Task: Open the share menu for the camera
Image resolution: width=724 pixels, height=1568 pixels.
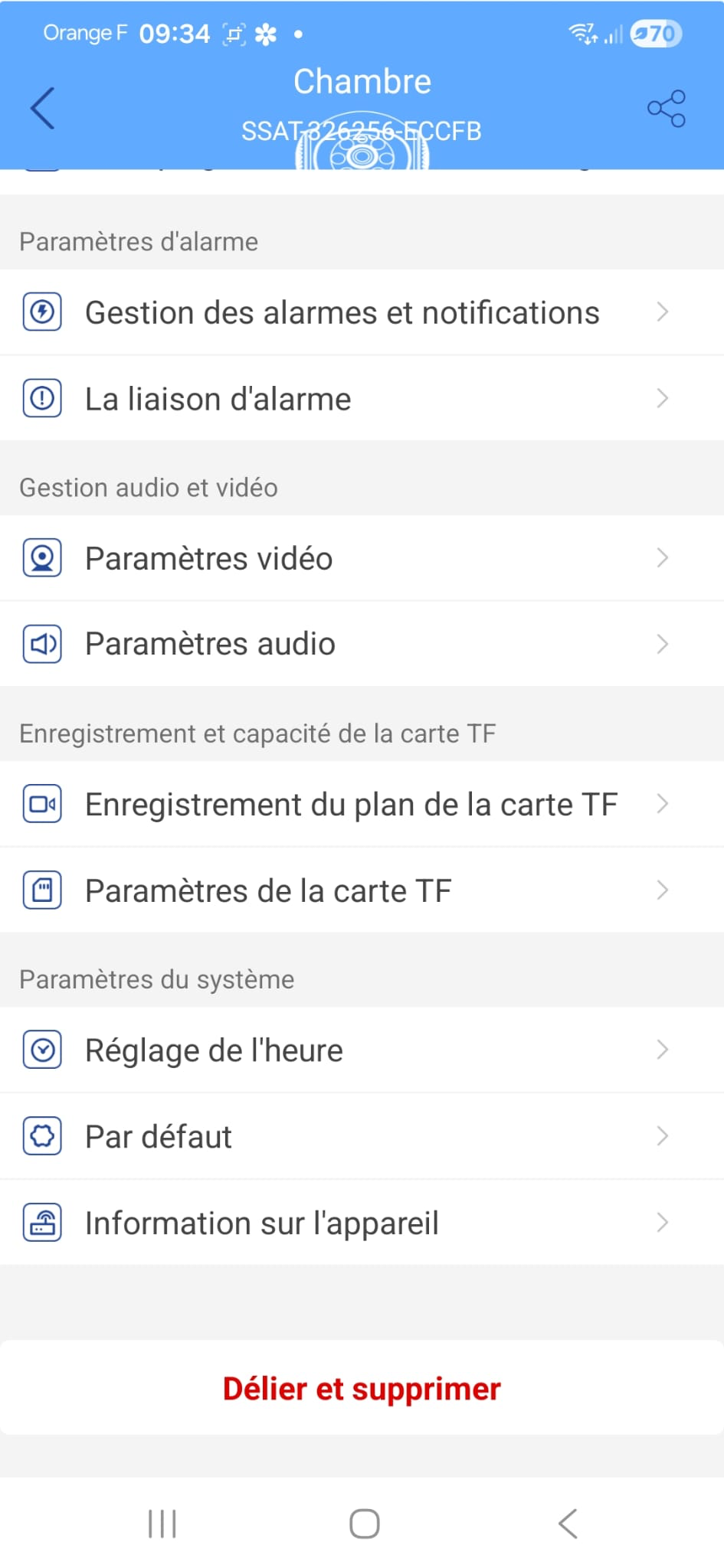Action: pyautogui.click(x=666, y=109)
